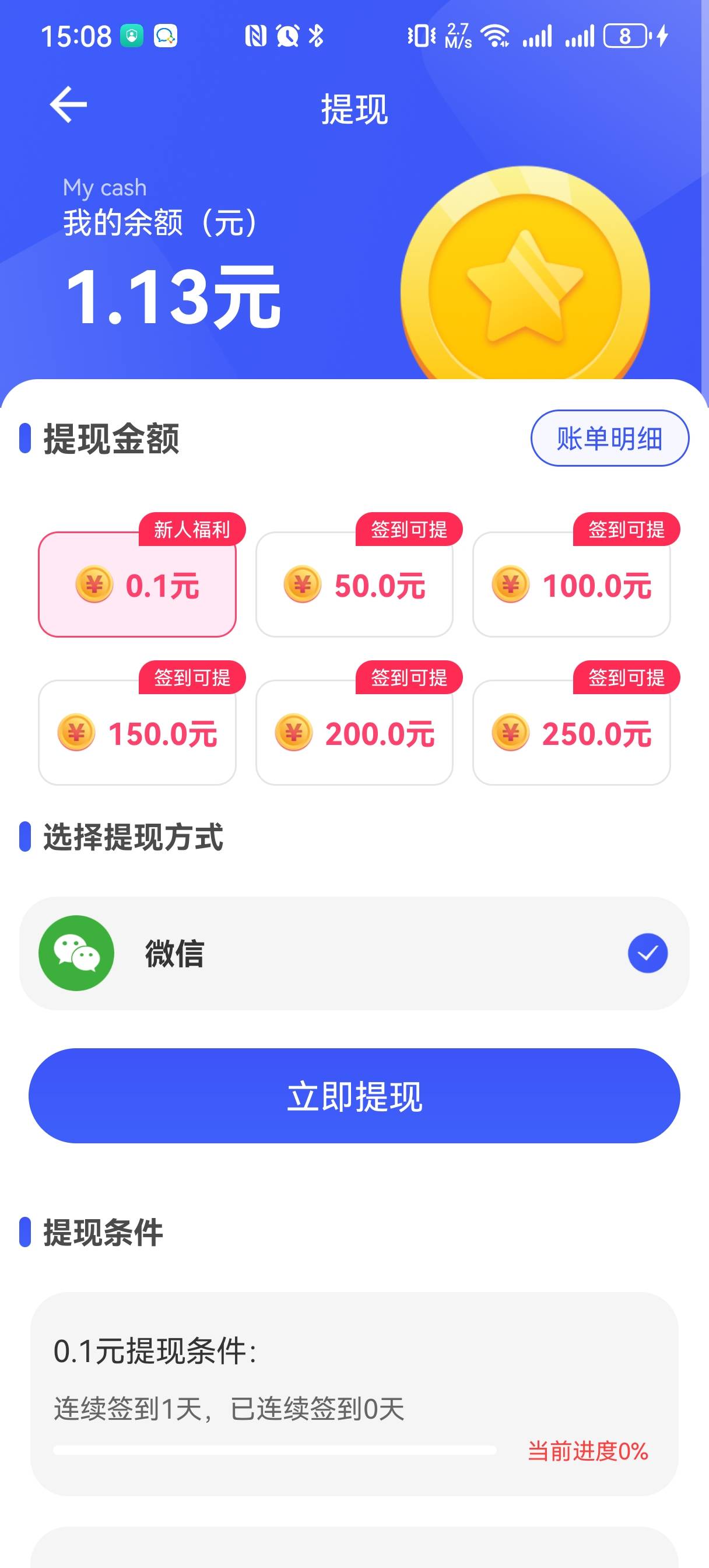Image resolution: width=709 pixels, height=1568 pixels.
Task: Select the 150.0元 amount
Action: click(137, 733)
